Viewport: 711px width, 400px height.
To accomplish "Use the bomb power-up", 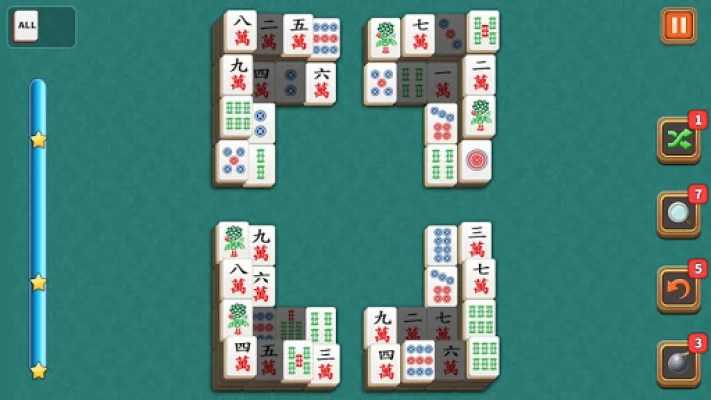I will 678,363.
